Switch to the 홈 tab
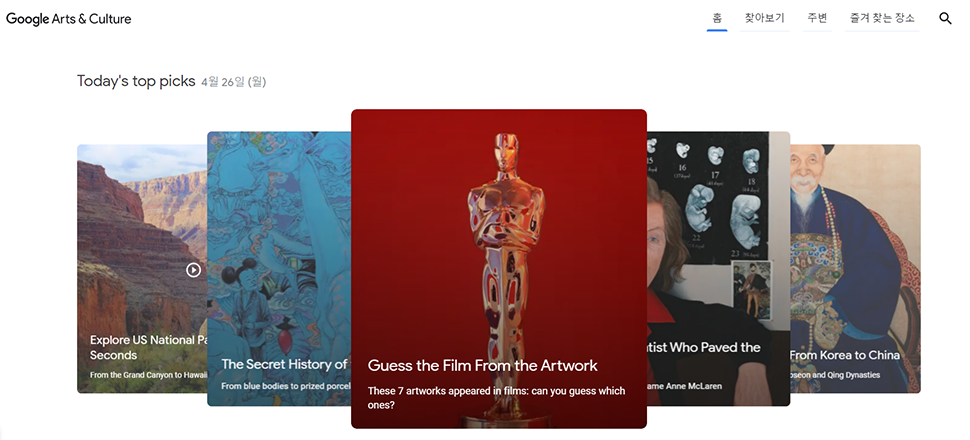 [x=717, y=18]
